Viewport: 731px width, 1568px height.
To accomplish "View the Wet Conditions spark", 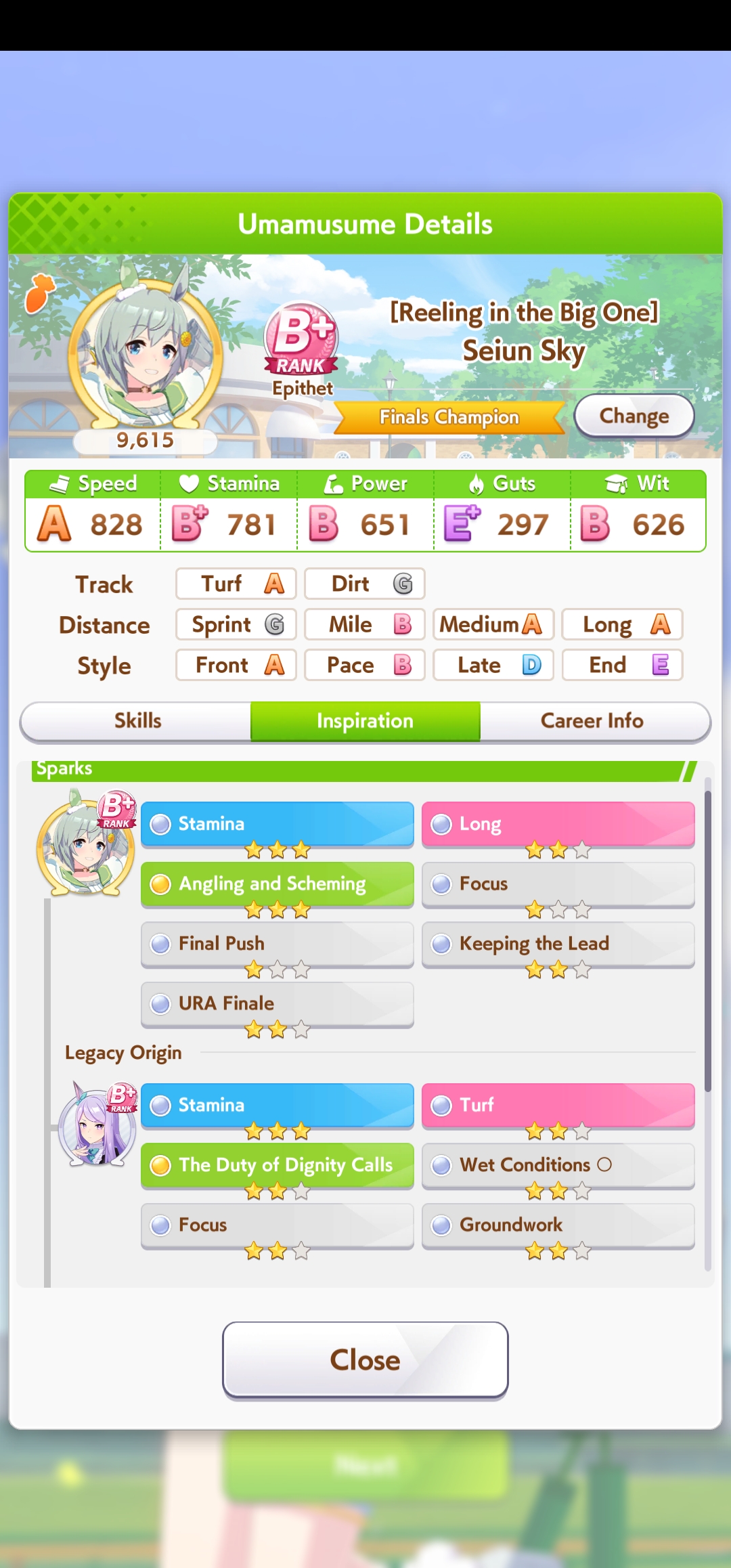I will click(558, 1165).
